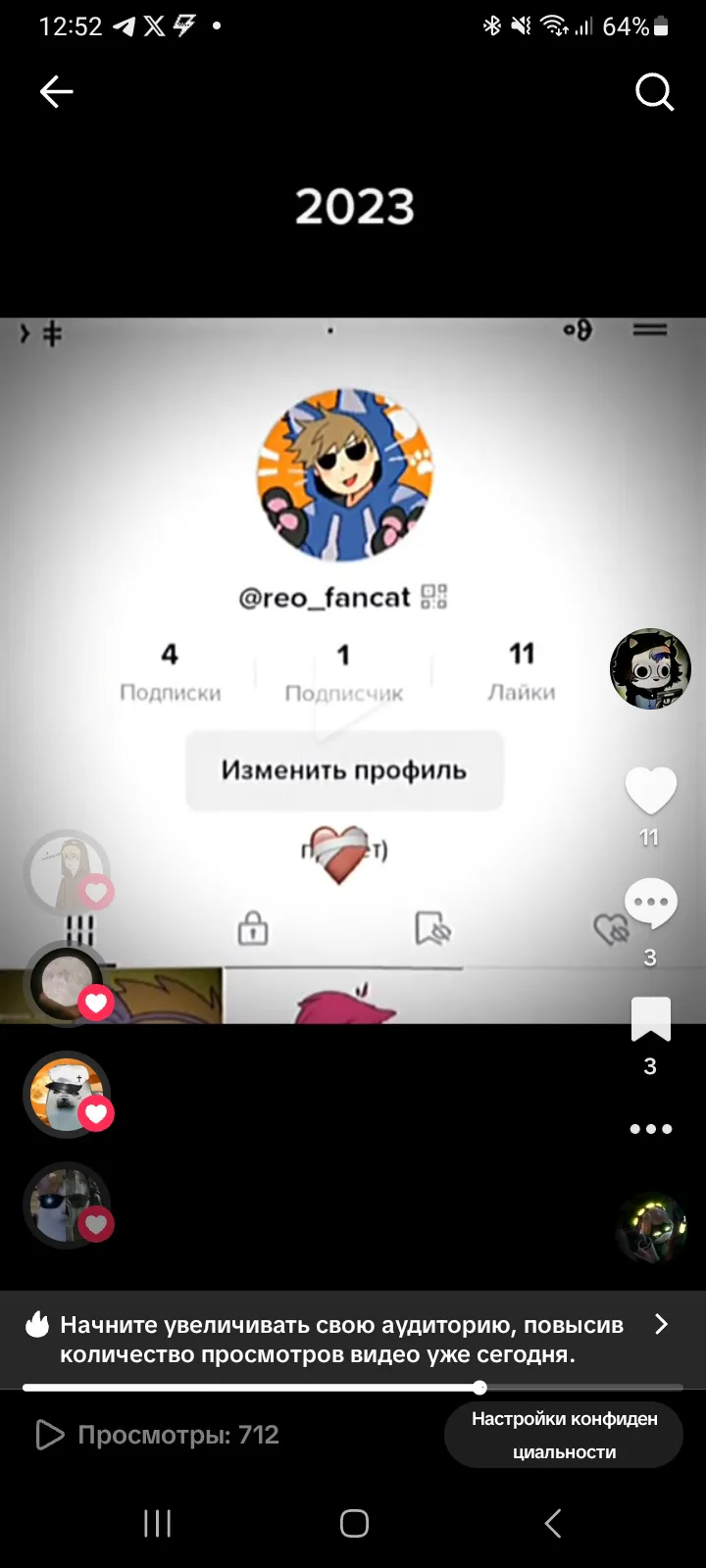Open search with the magnifier icon
Image resolution: width=706 pixels, height=1568 pixels.
[654, 93]
